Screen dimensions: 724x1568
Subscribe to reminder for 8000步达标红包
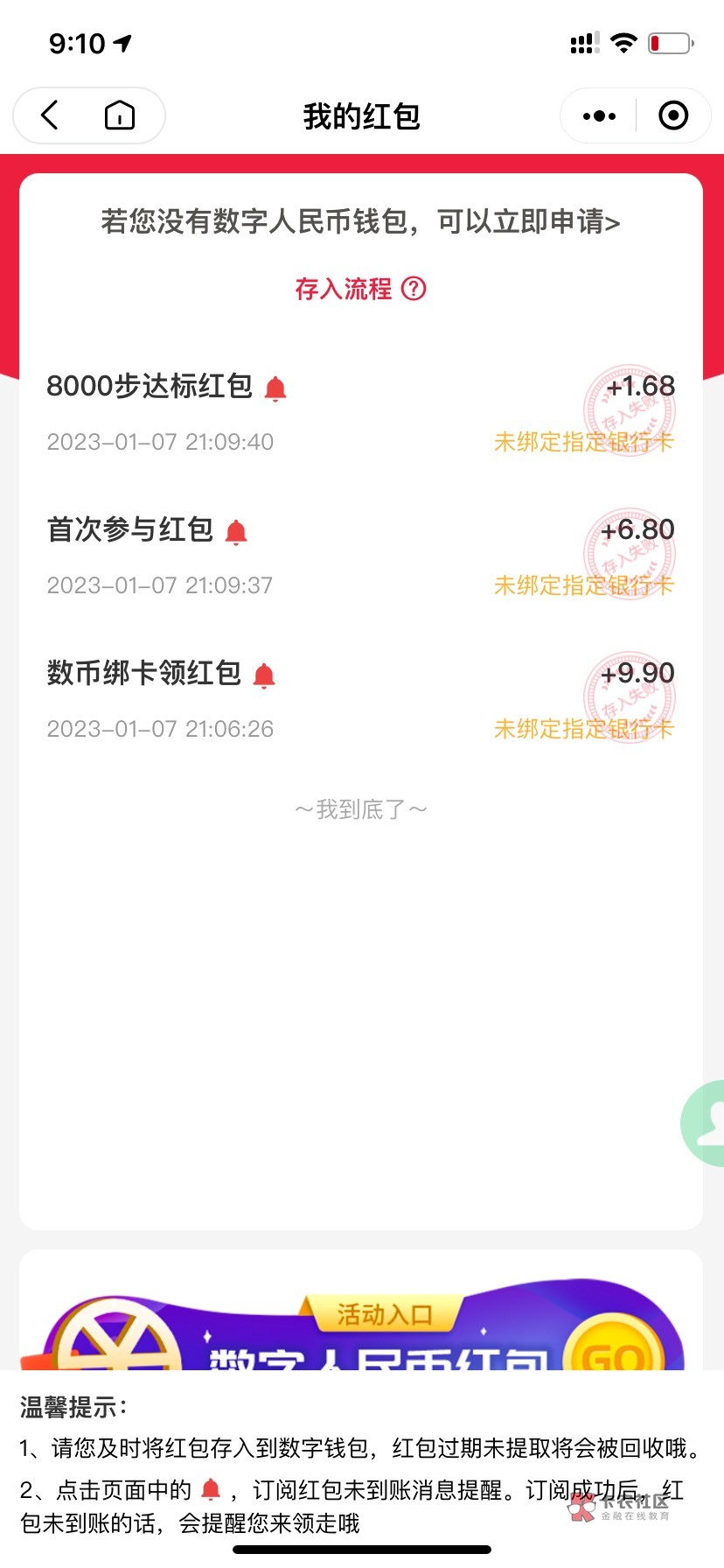click(x=275, y=388)
